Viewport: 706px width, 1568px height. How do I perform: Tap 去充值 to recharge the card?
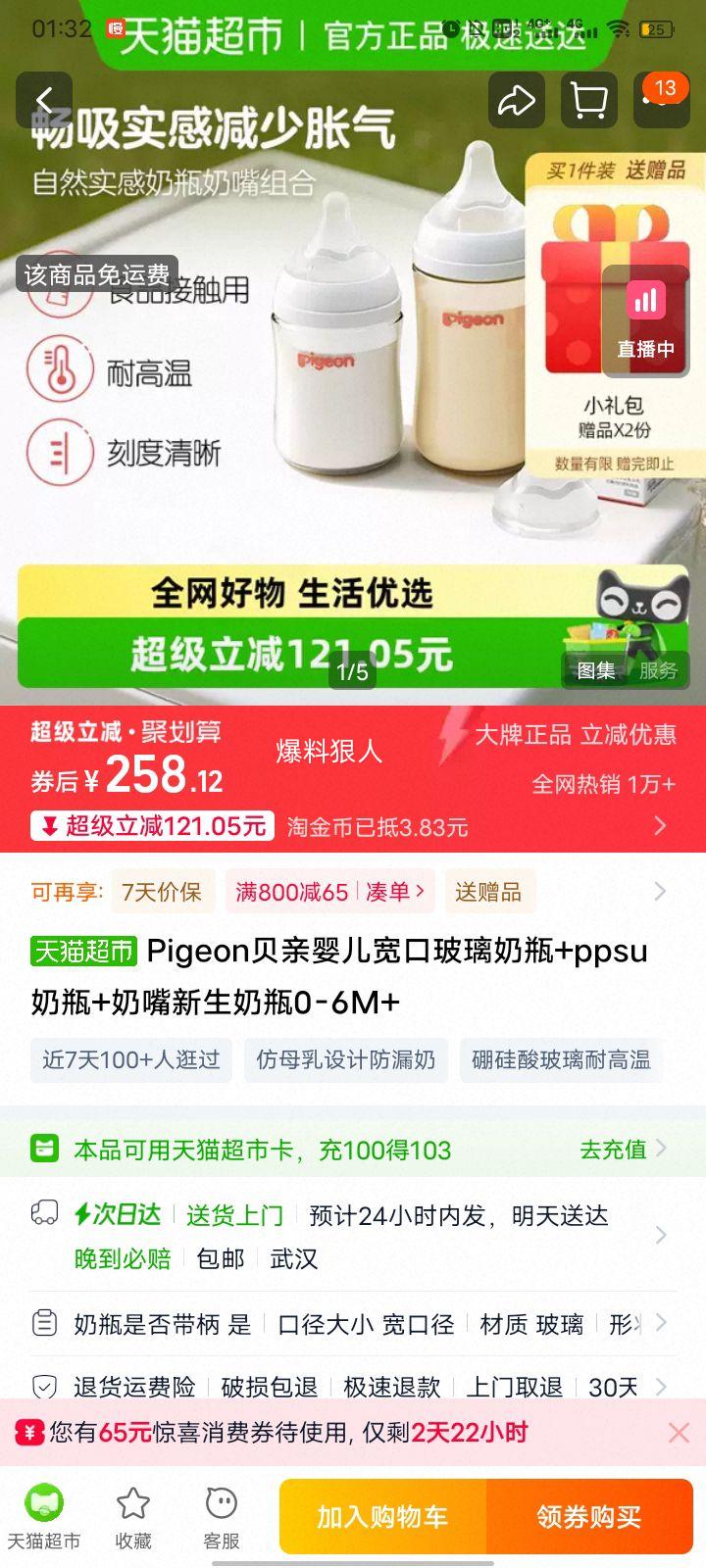[612, 1149]
